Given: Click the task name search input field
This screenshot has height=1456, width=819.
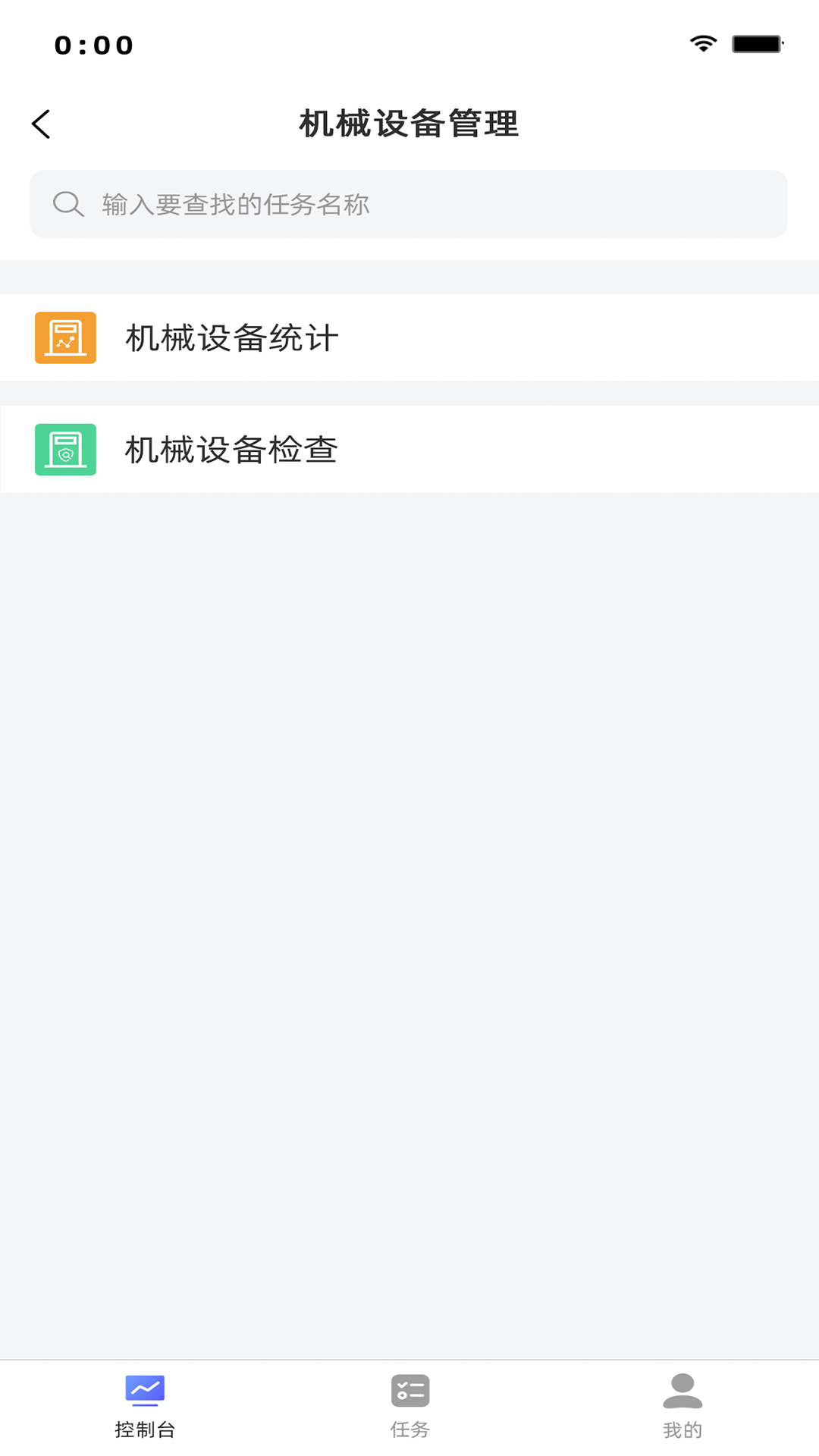Looking at the screenshot, I should [x=409, y=203].
